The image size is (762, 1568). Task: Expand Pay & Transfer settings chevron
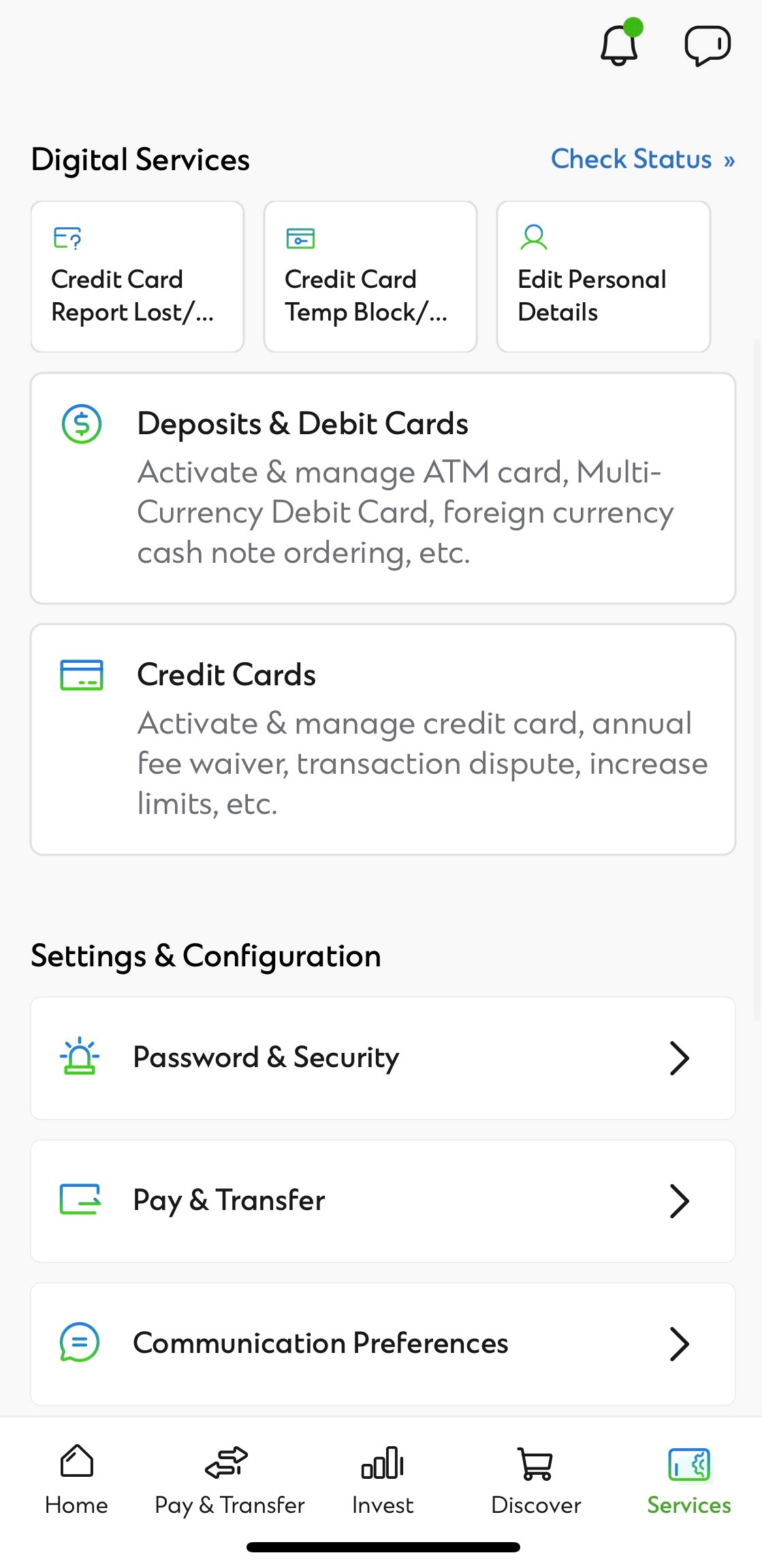679,1201
